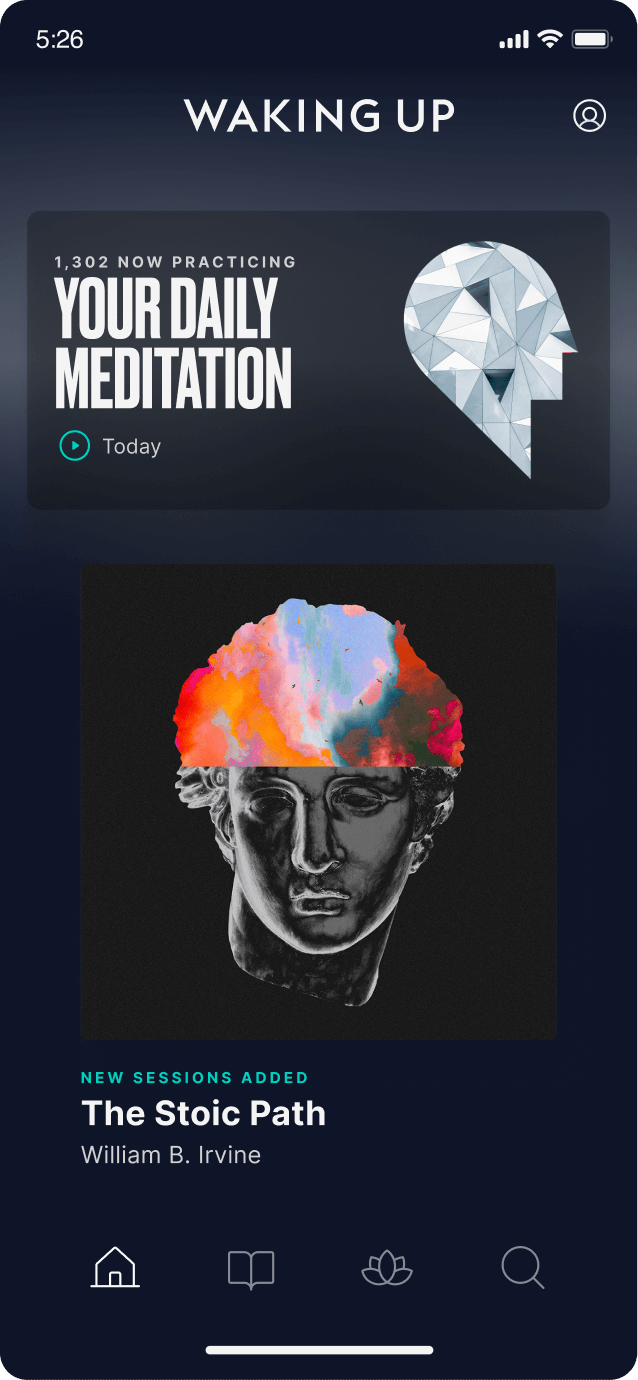Open The Stoic Path course artwork

pyautogui.click(x=318, y=801)
